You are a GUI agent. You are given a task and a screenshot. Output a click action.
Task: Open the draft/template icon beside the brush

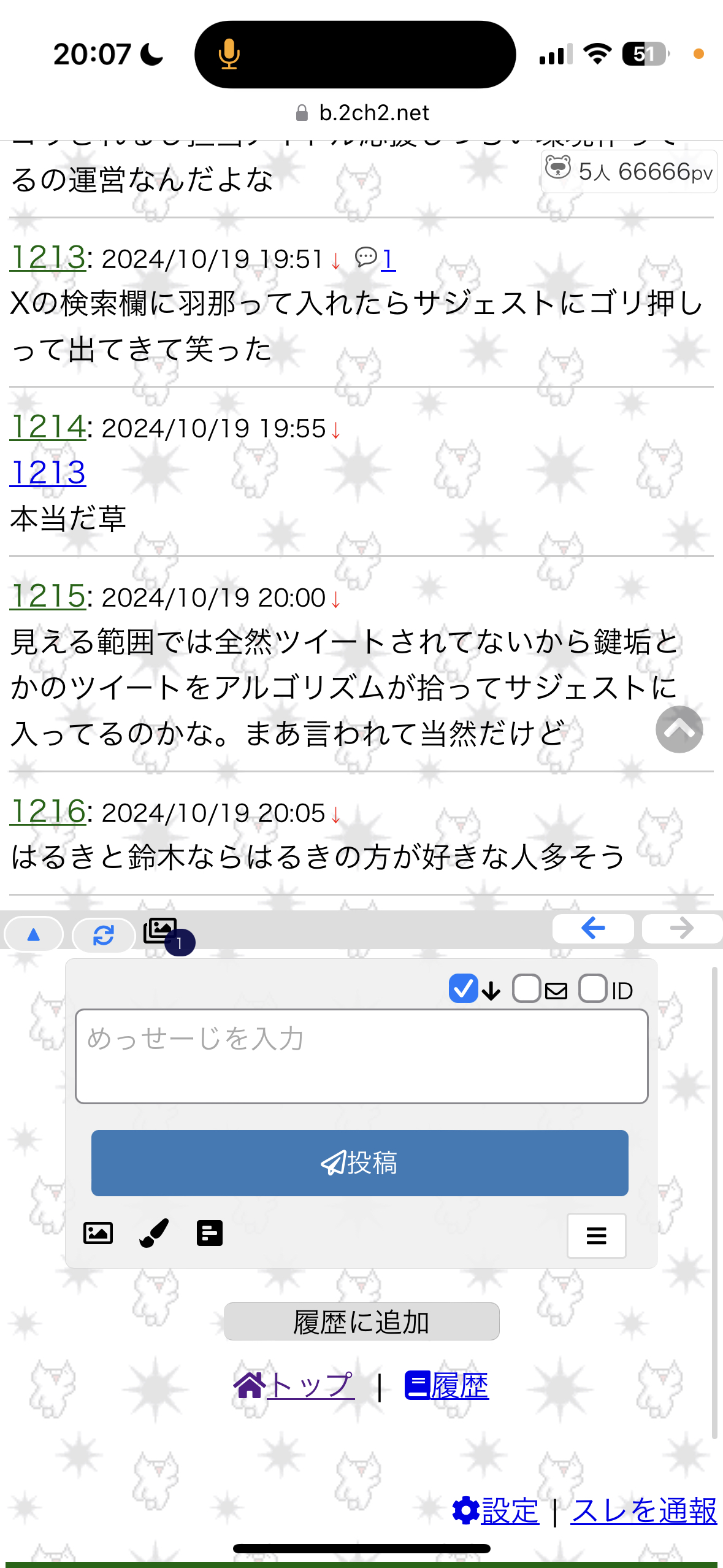point(209,1234)
